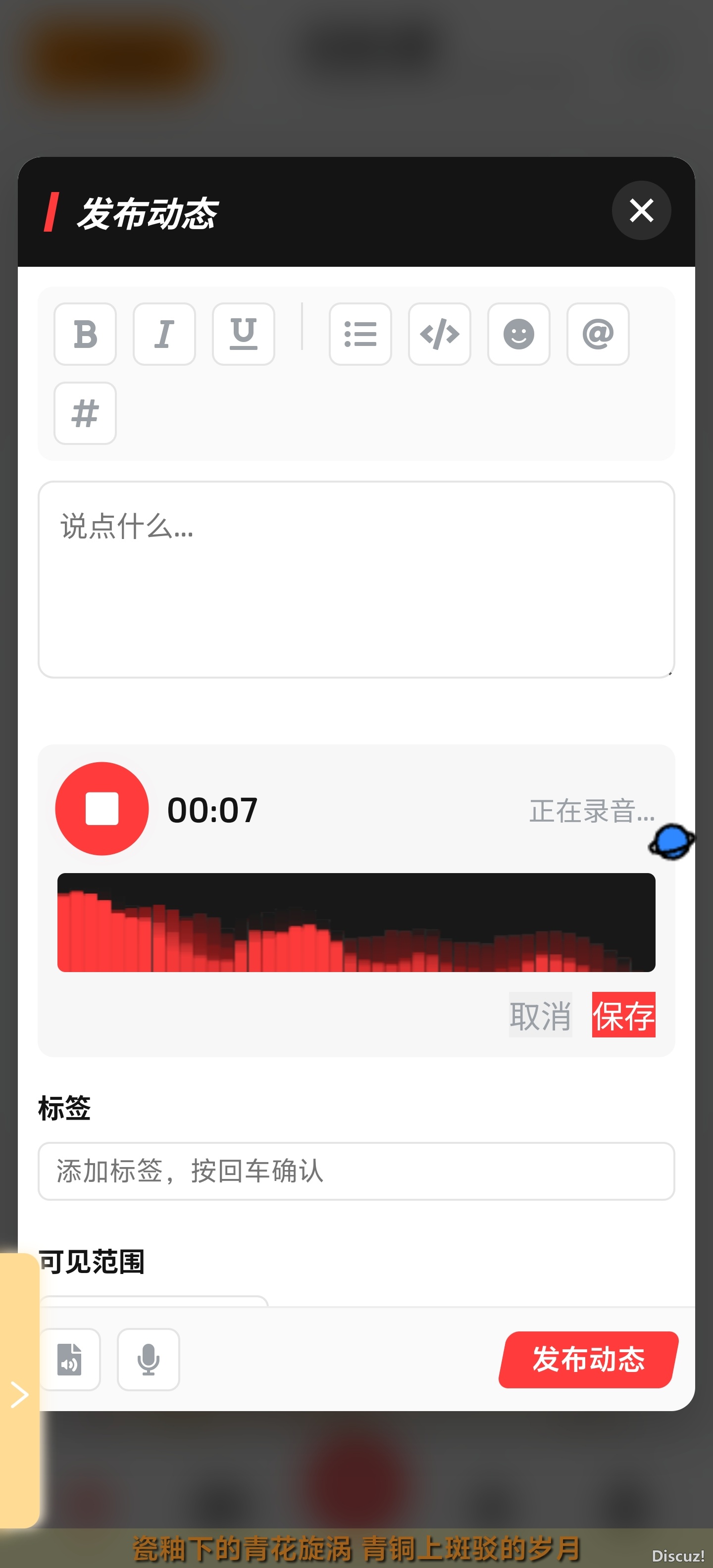
Task: Publish the post with 发布动态
Action: coord(588,1359)
